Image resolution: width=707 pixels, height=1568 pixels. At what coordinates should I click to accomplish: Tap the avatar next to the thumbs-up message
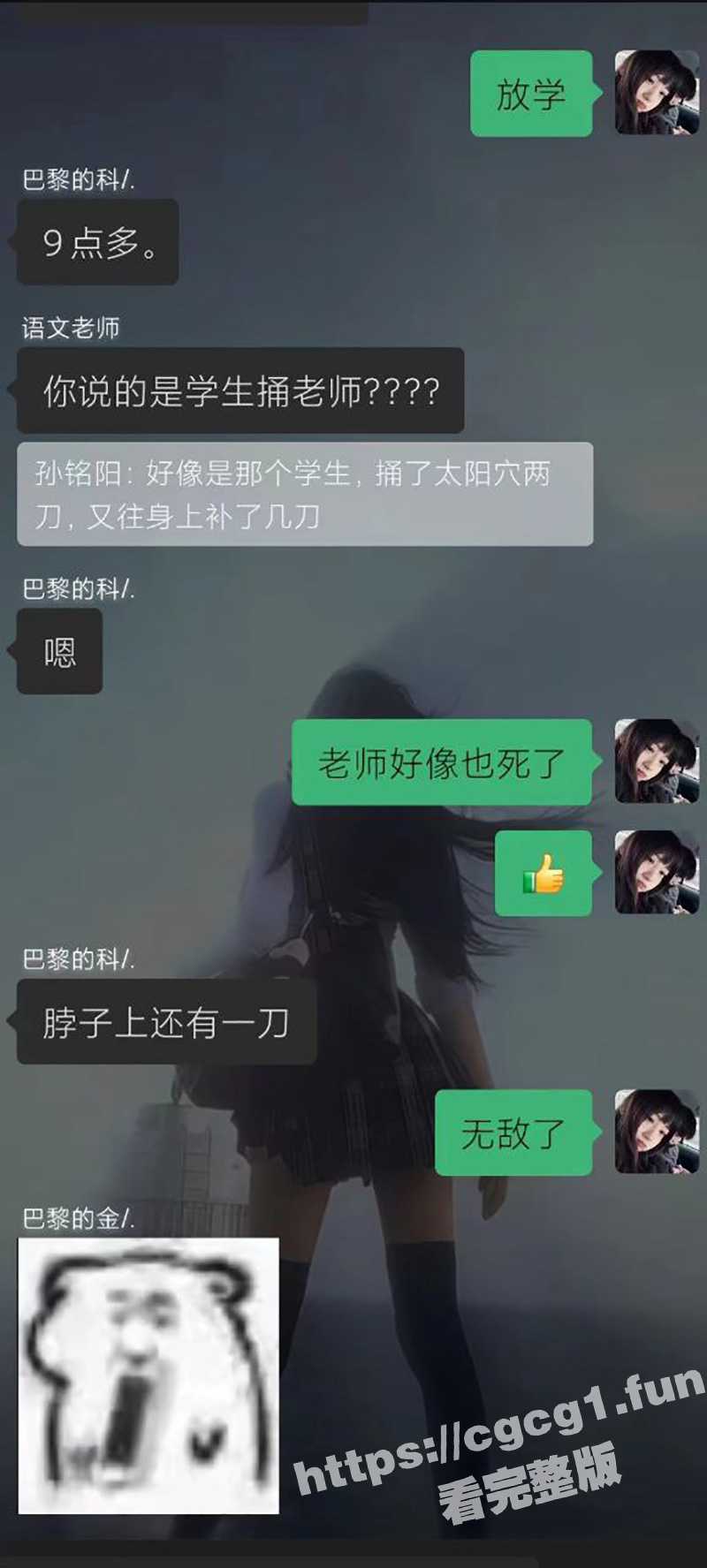tap(656, 873)
